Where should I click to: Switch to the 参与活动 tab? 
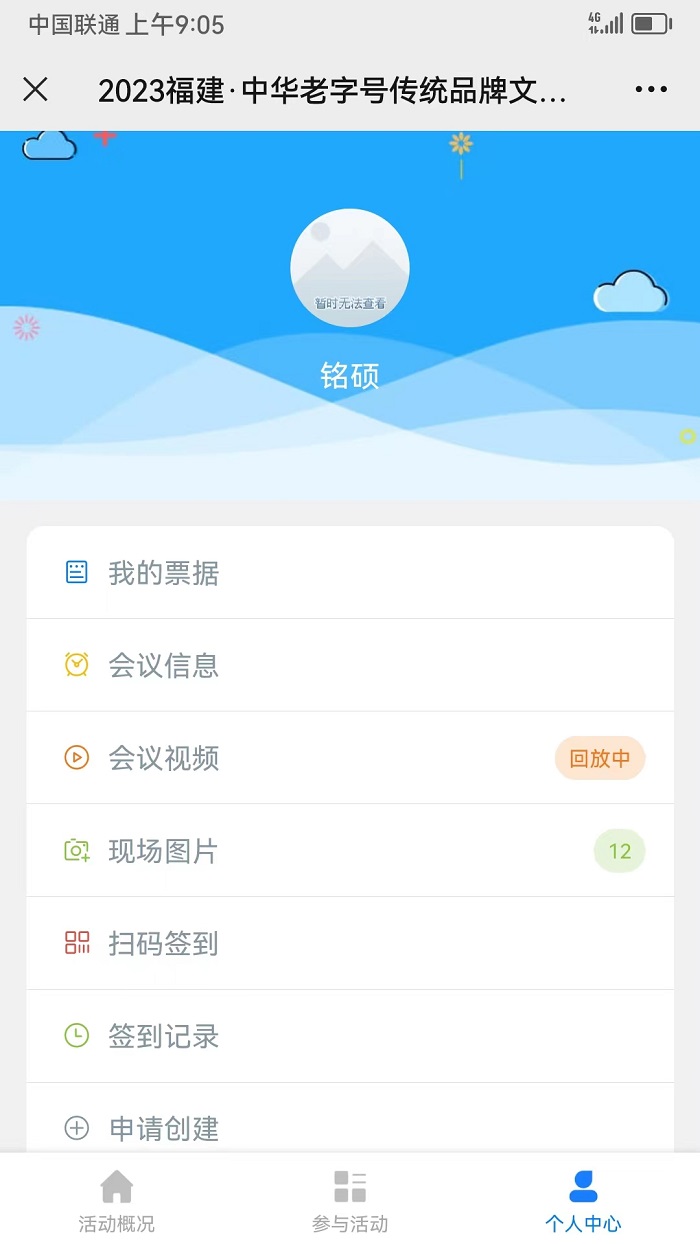350,1200
